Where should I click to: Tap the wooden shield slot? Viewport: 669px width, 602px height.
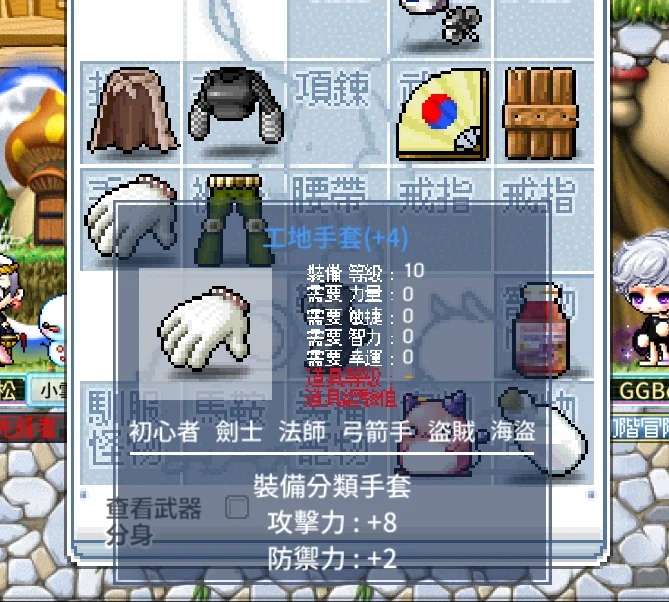[x=542, y=112]
